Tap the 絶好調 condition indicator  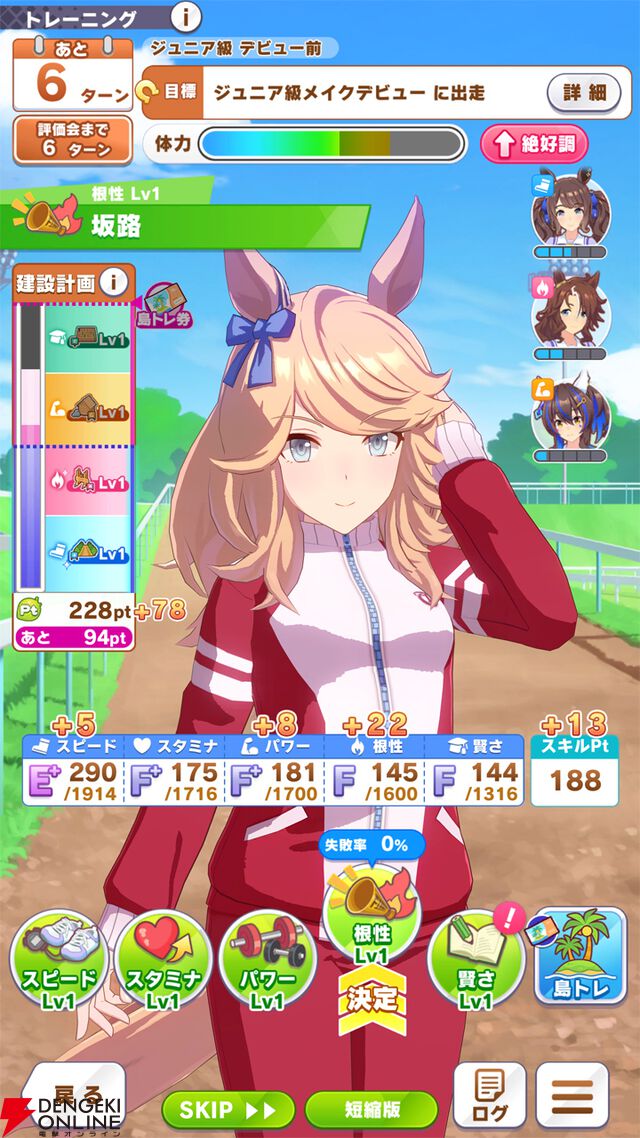pos(533,143)
